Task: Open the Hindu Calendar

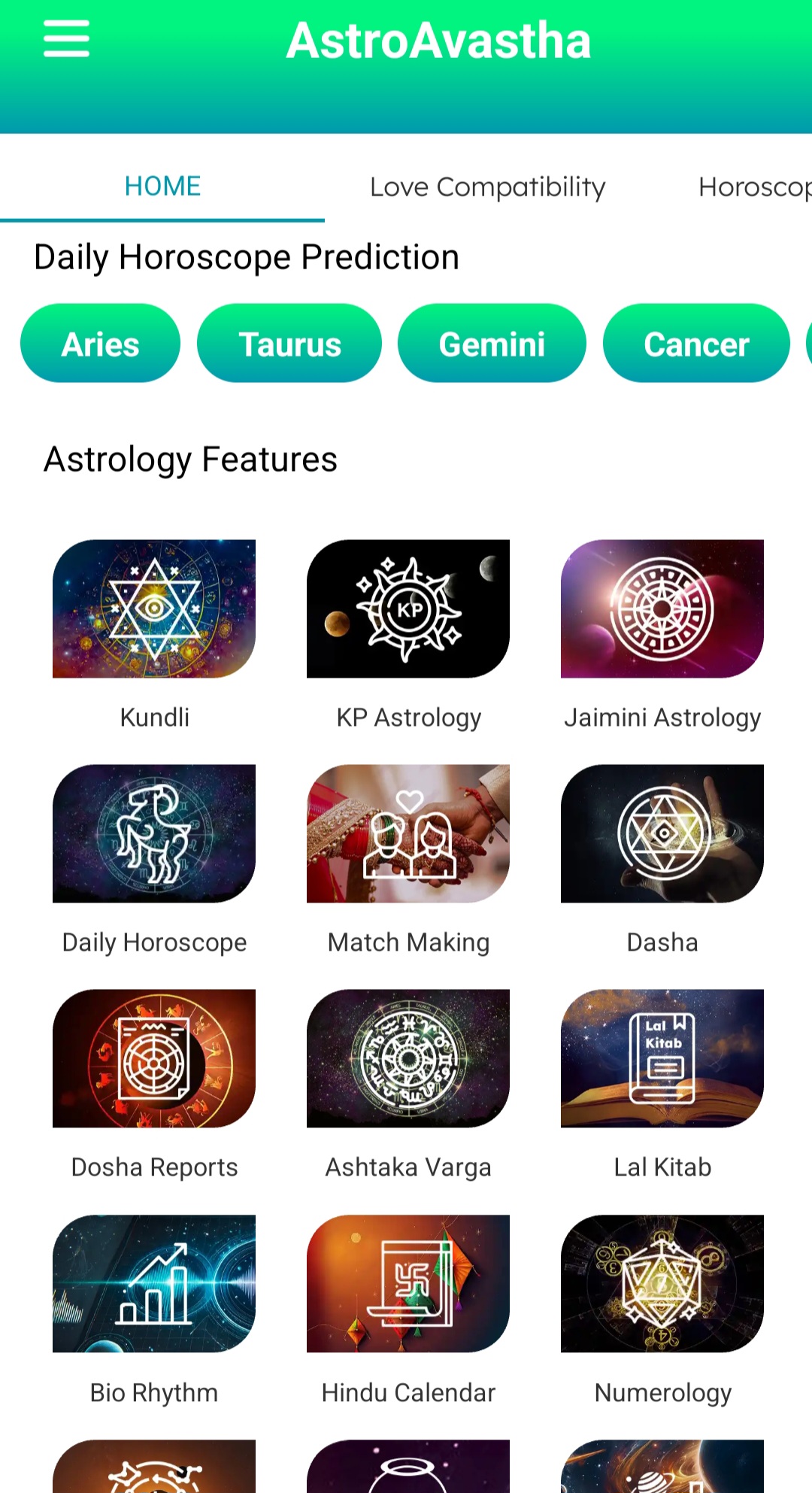Action: pos(408,1283)
